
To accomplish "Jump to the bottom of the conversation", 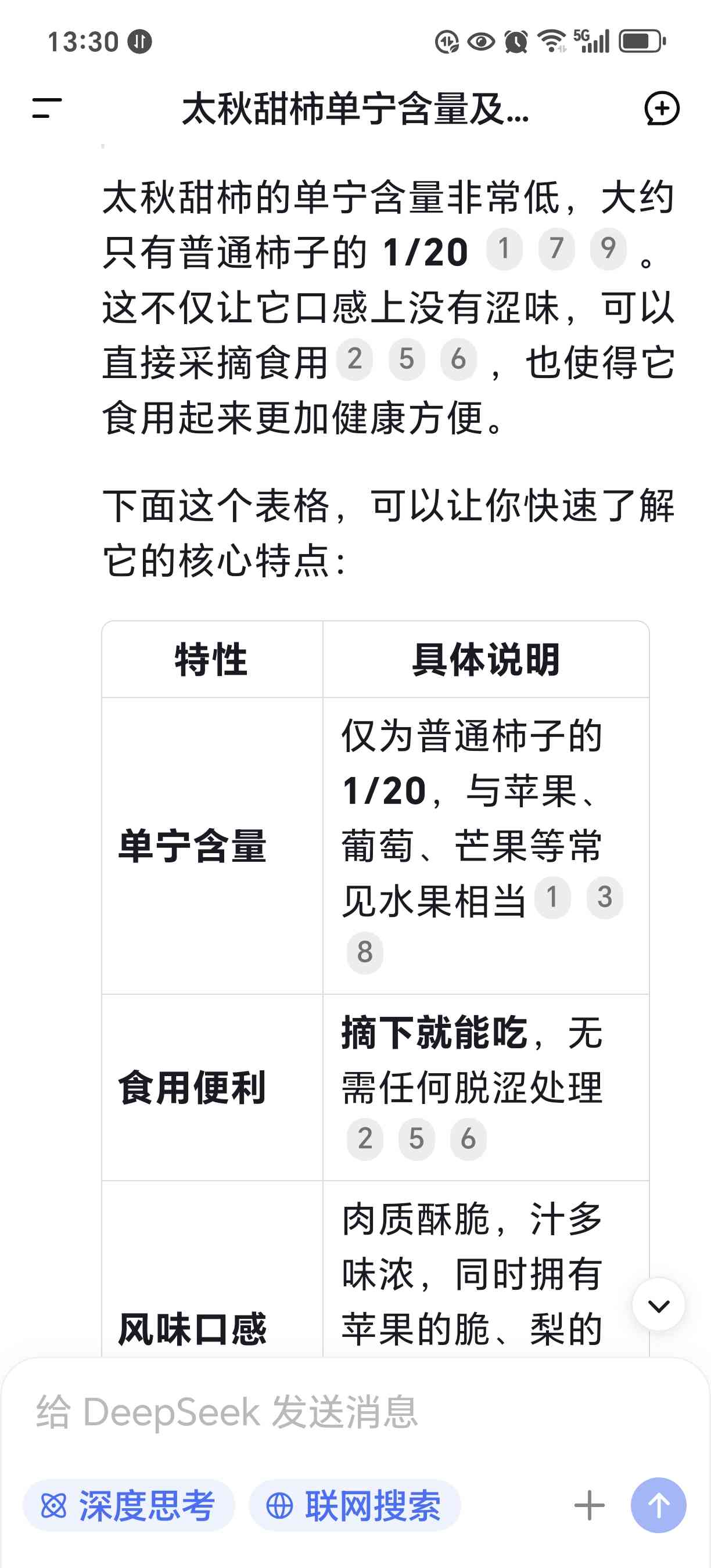I will pos(659,1306).
